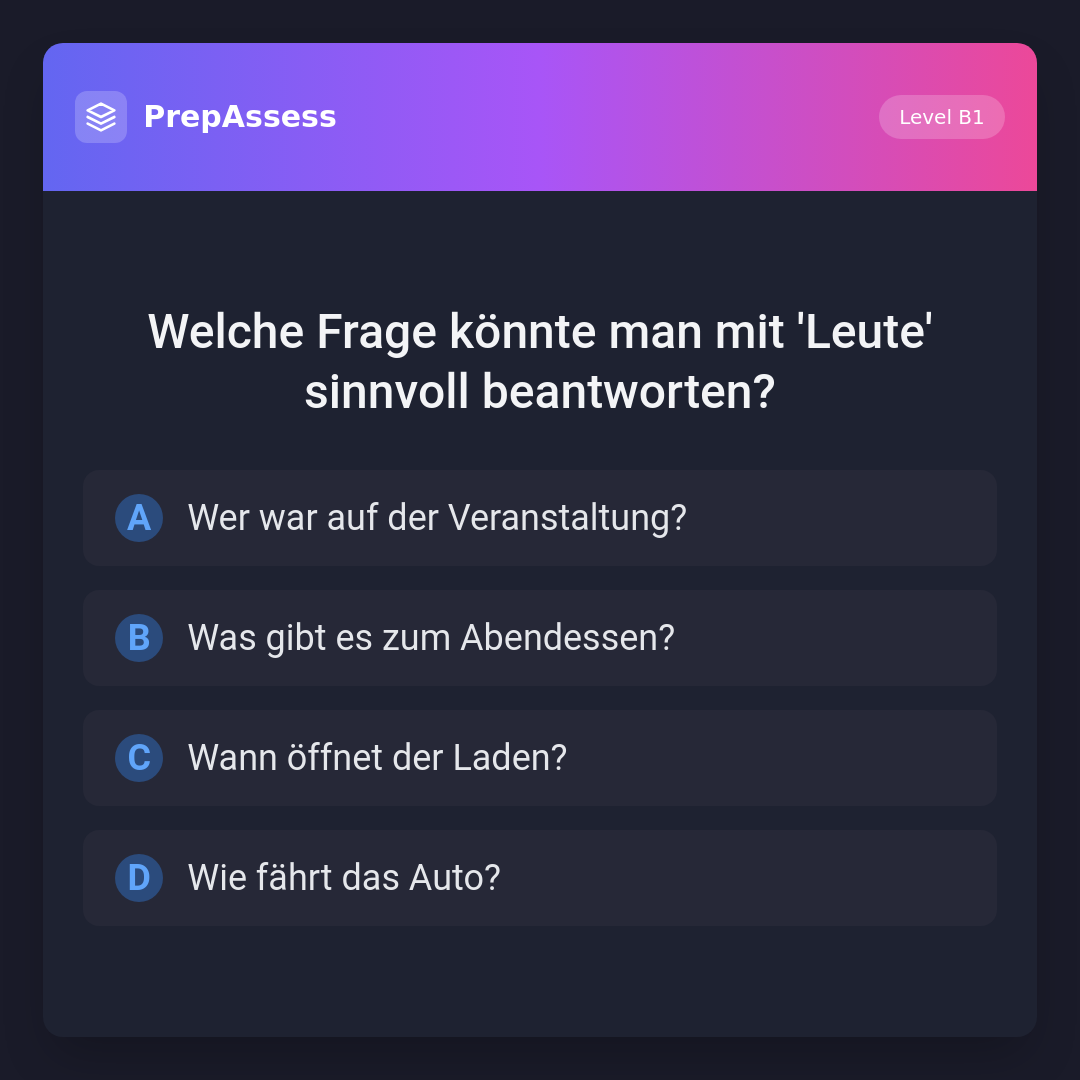This screenshot has height=1080, width=1080.
Task: Pick answer C 'Wann öffnet der Laden?'
Action: pos(540,758)
